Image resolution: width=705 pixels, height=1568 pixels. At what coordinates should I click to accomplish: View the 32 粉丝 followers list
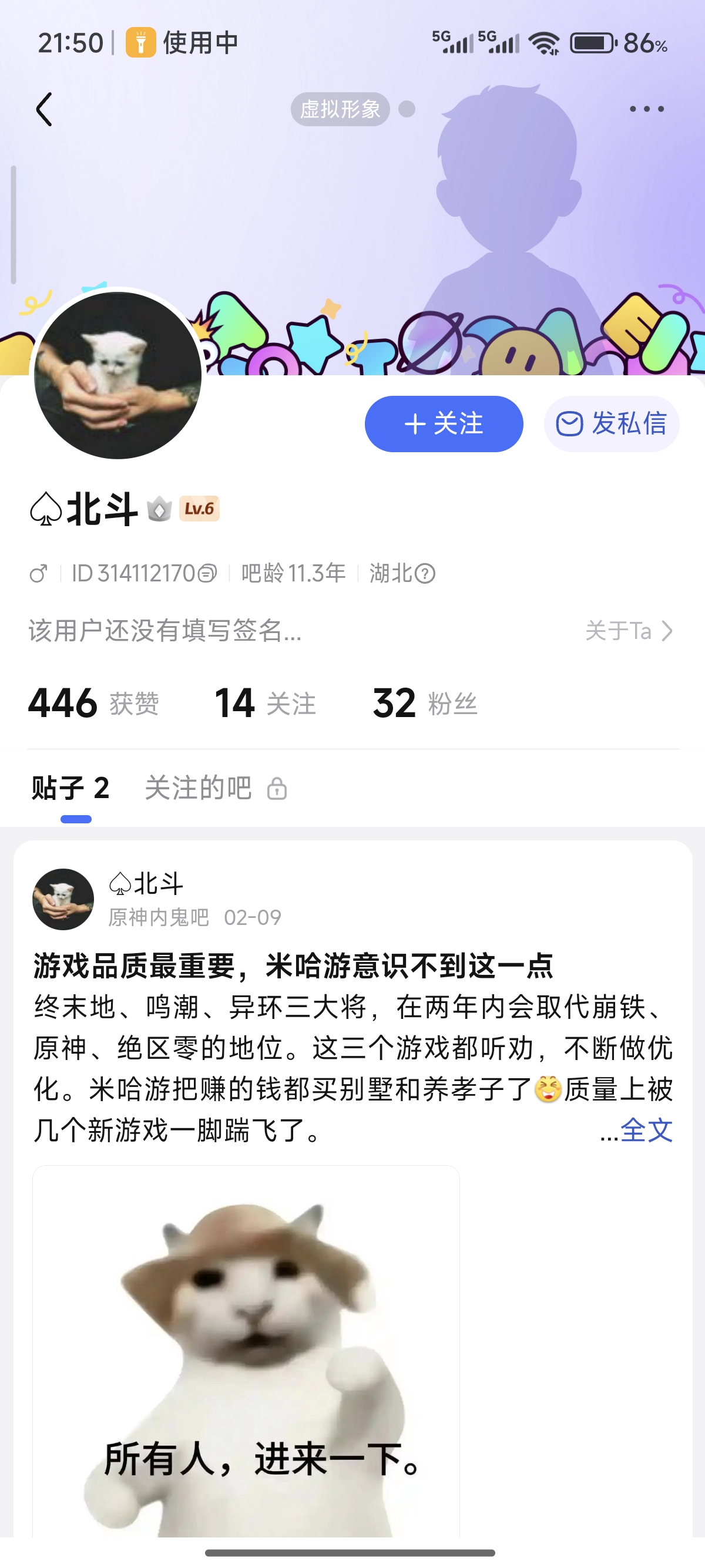(x=424, y=704)
